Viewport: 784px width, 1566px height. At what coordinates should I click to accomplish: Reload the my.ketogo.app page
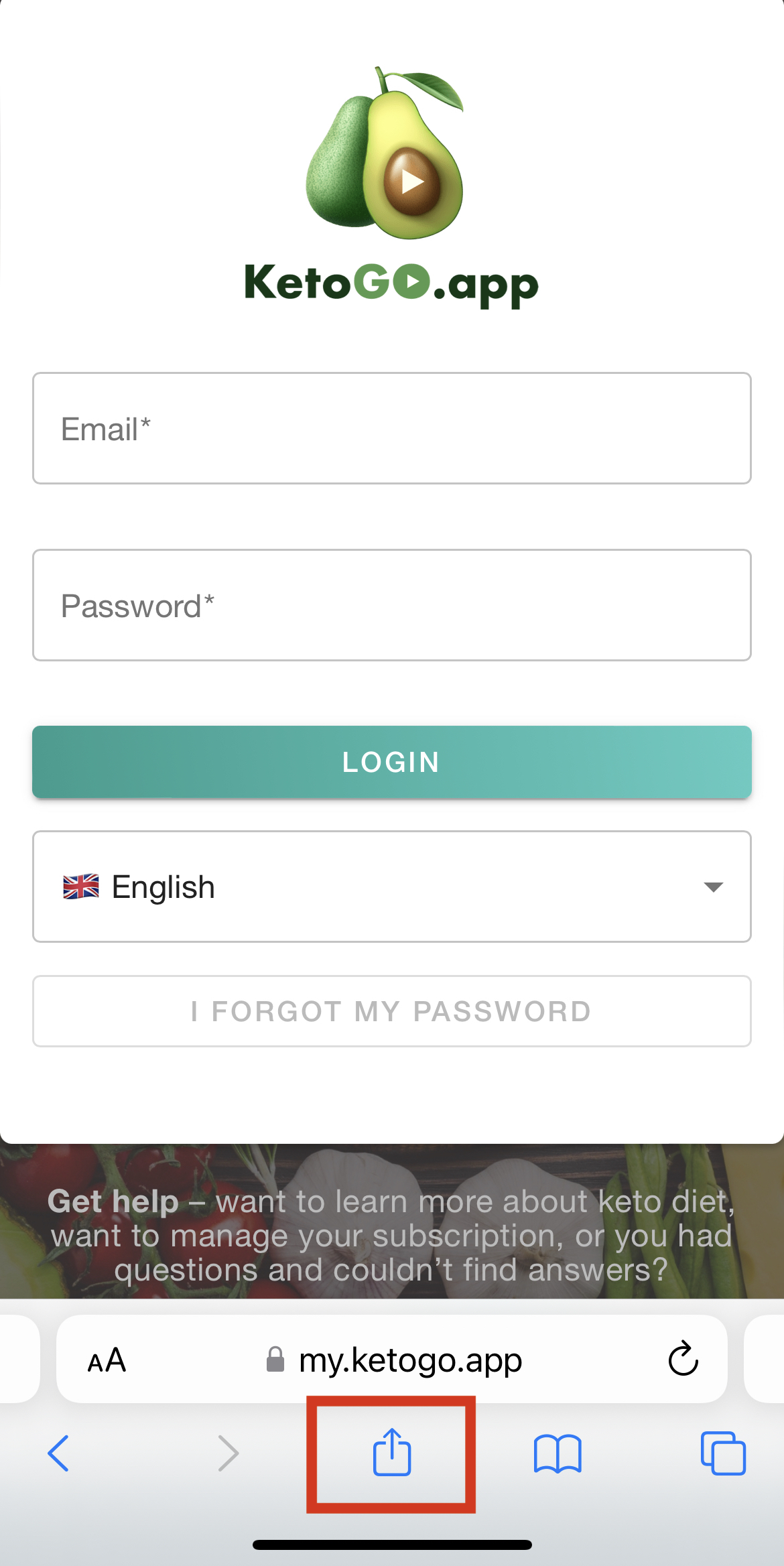683,1359
